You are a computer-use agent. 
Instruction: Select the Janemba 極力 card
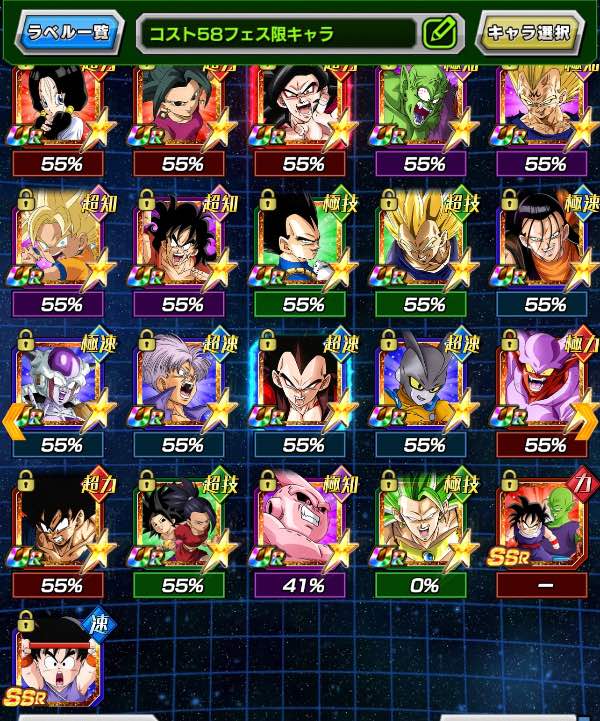pos(544,380)
